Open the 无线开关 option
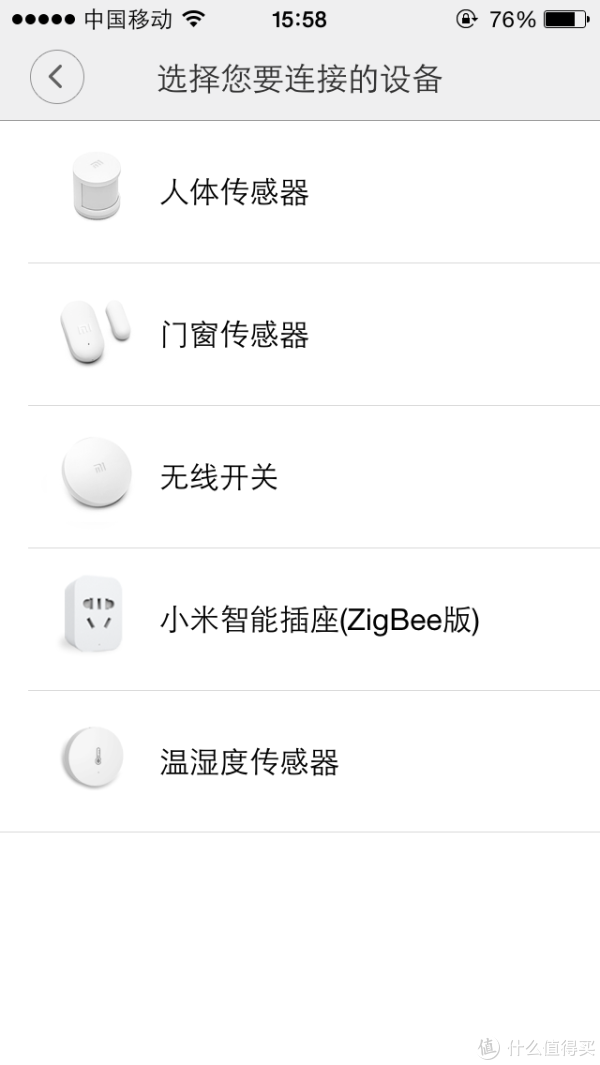 tap(300, 477)
